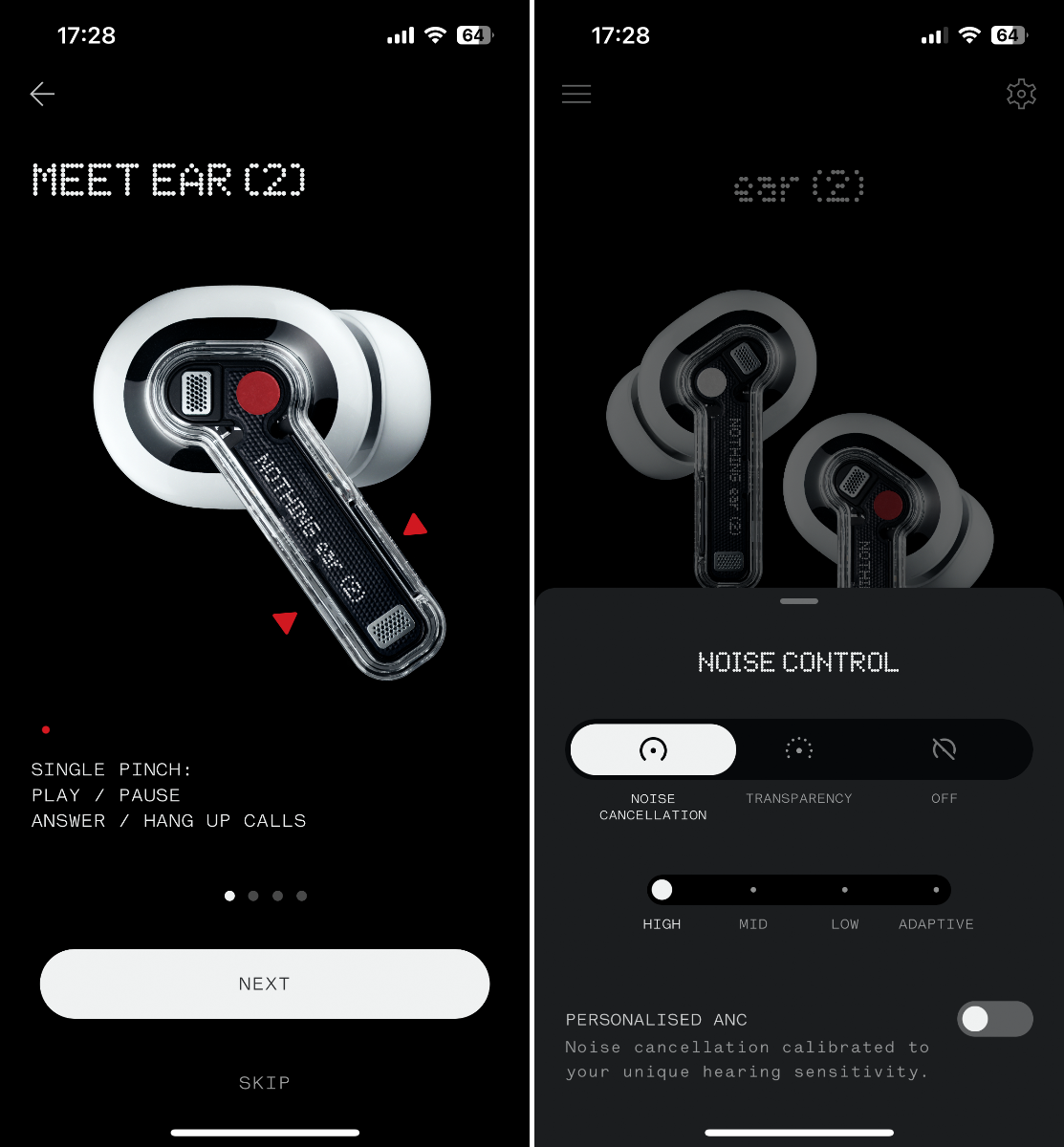Image resolution: width=1064 pixels, height=1147 pixels.
Task: Enable the Personalised ANC switch
Action: [x=994, y=1019]
